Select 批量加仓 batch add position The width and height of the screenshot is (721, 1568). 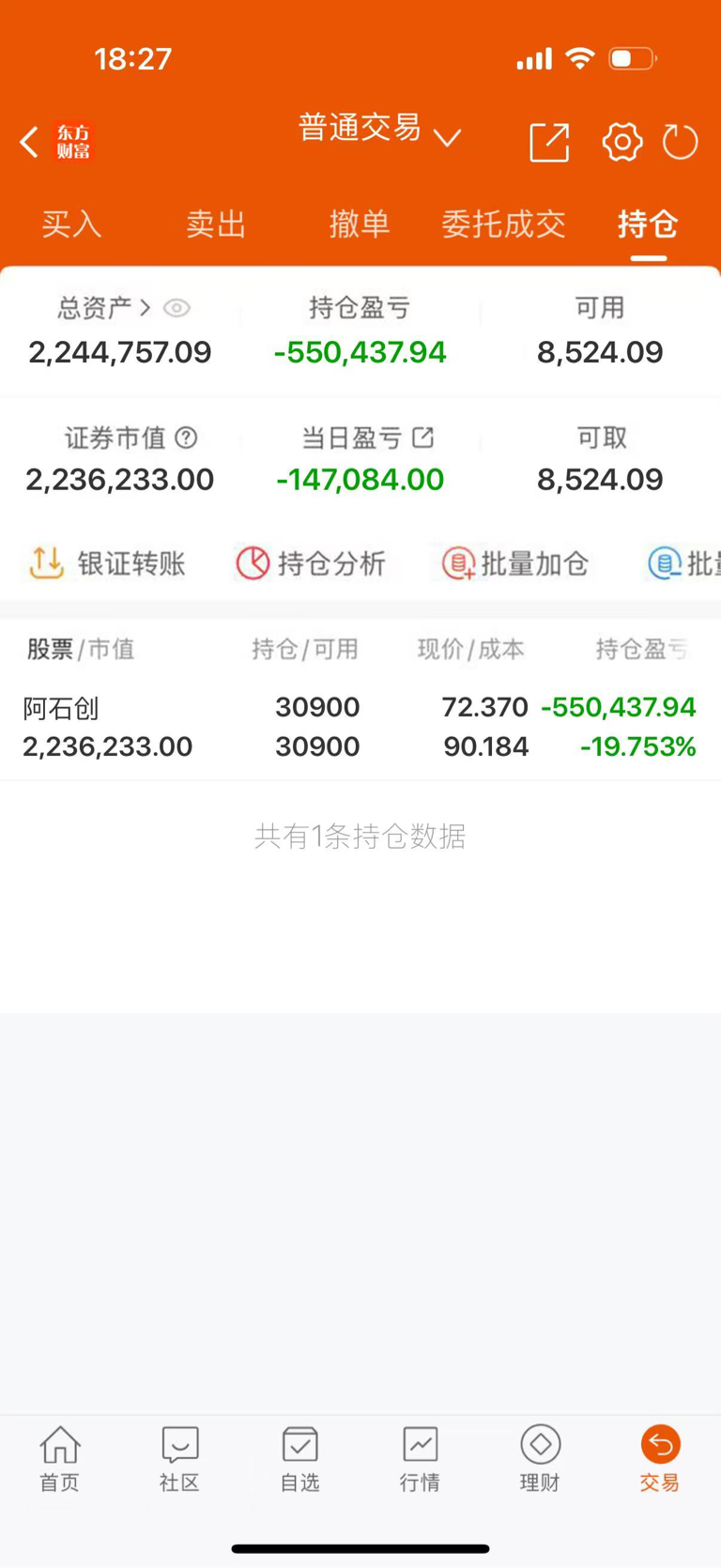pyautogui.click(x=515, y=563)
